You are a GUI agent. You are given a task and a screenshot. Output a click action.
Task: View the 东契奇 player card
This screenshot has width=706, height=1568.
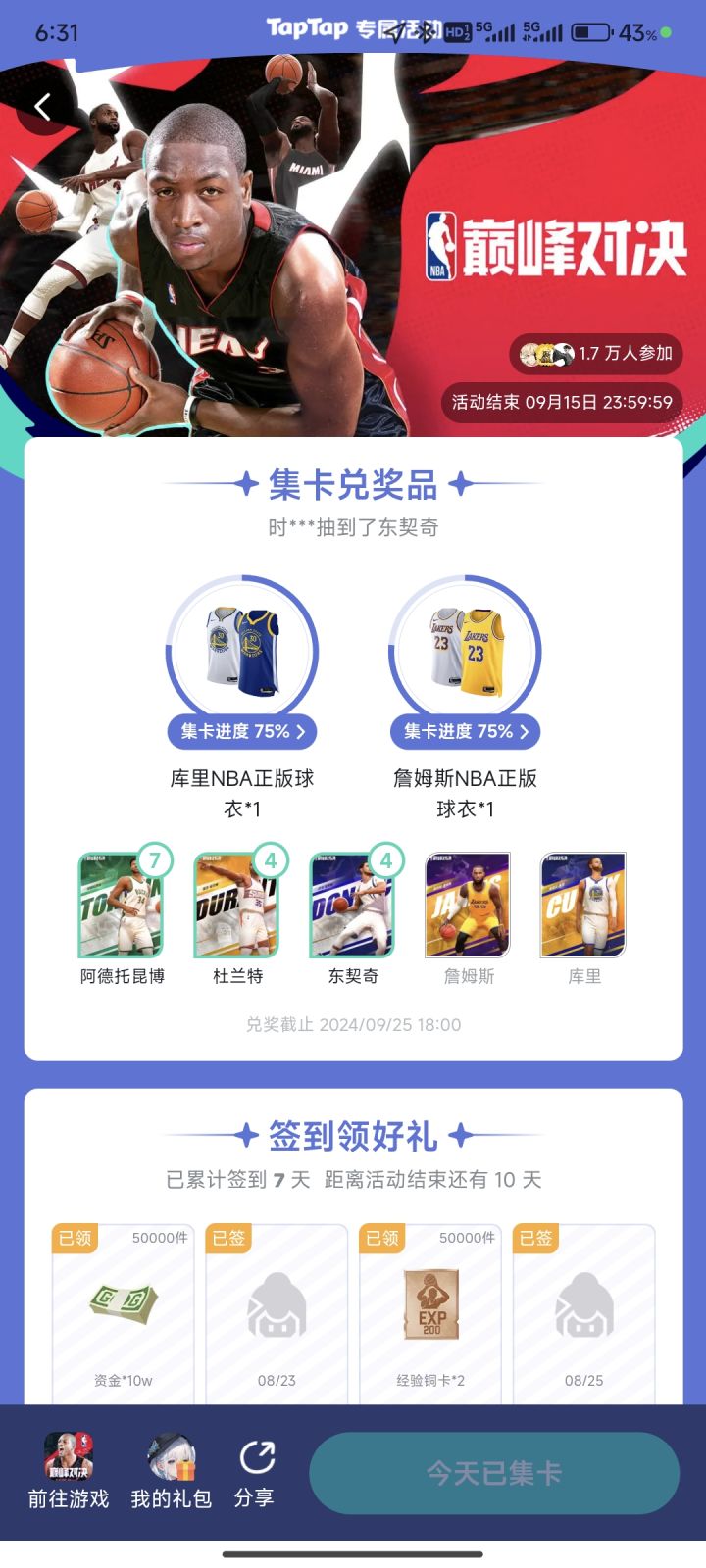[x=353, y=906]
